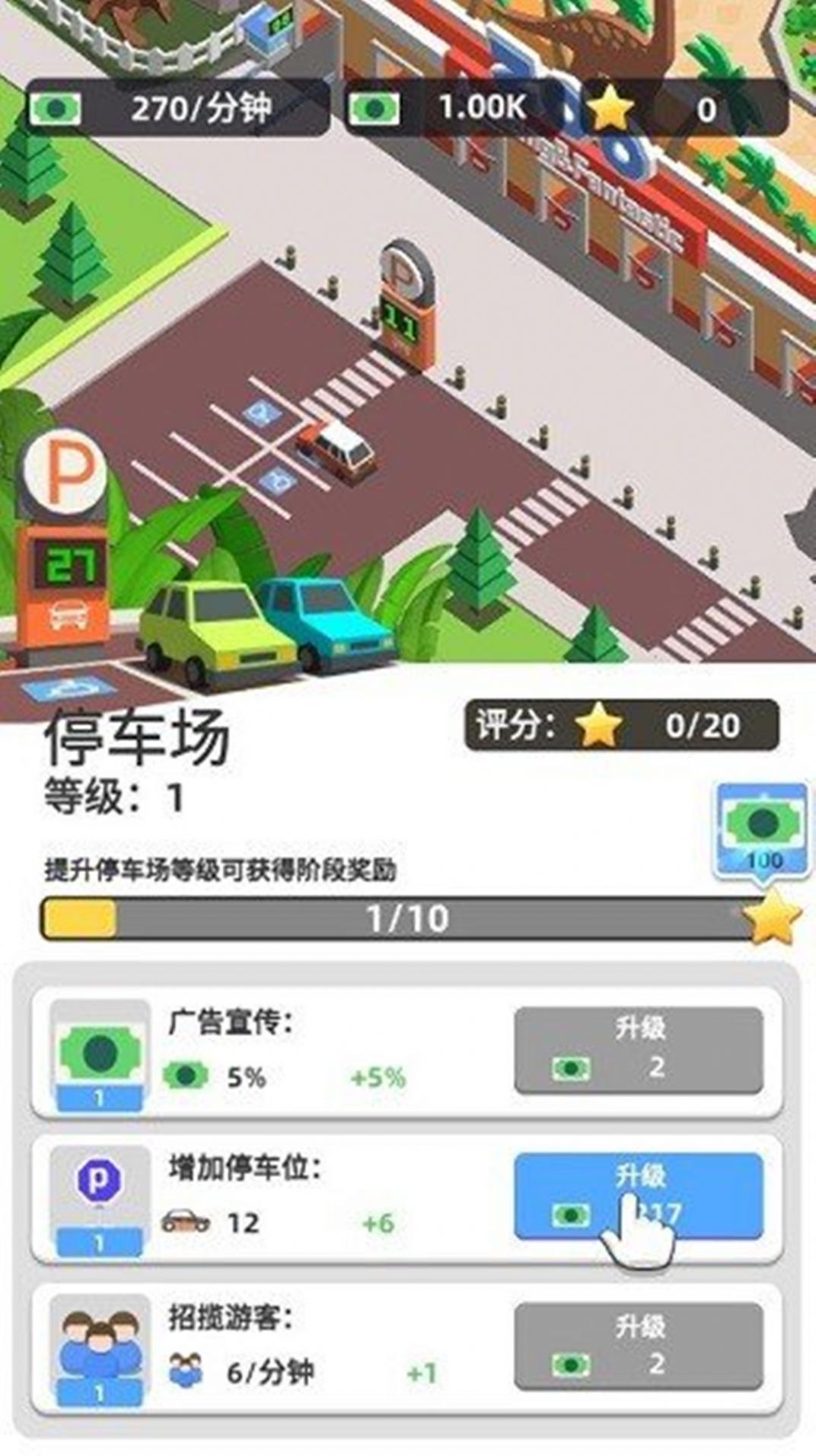Image resolution: width=816 pixels, height=1456 pixels.
Task: Select the 招揽游客 upgrade row
Action: click(x=304, y=1348)
